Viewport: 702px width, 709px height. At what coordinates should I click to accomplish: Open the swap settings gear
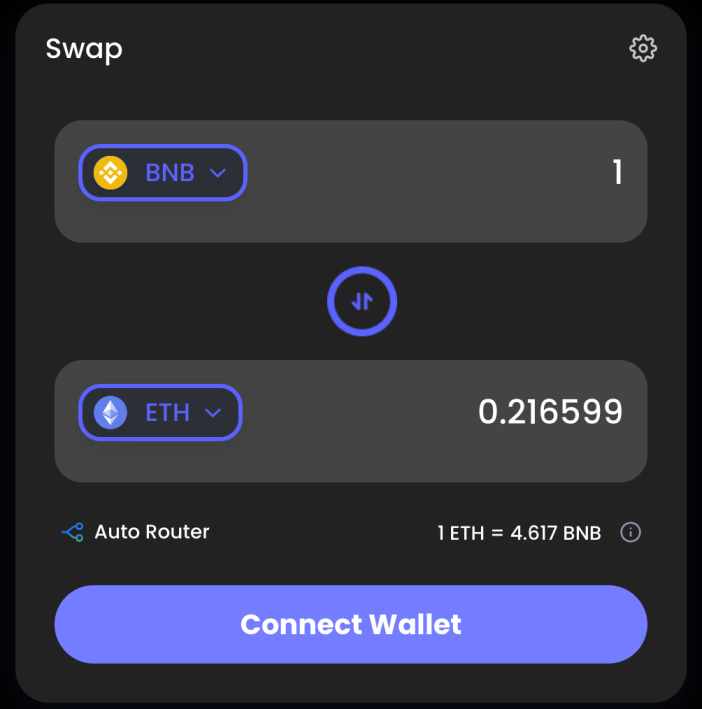tap(642, 48)
